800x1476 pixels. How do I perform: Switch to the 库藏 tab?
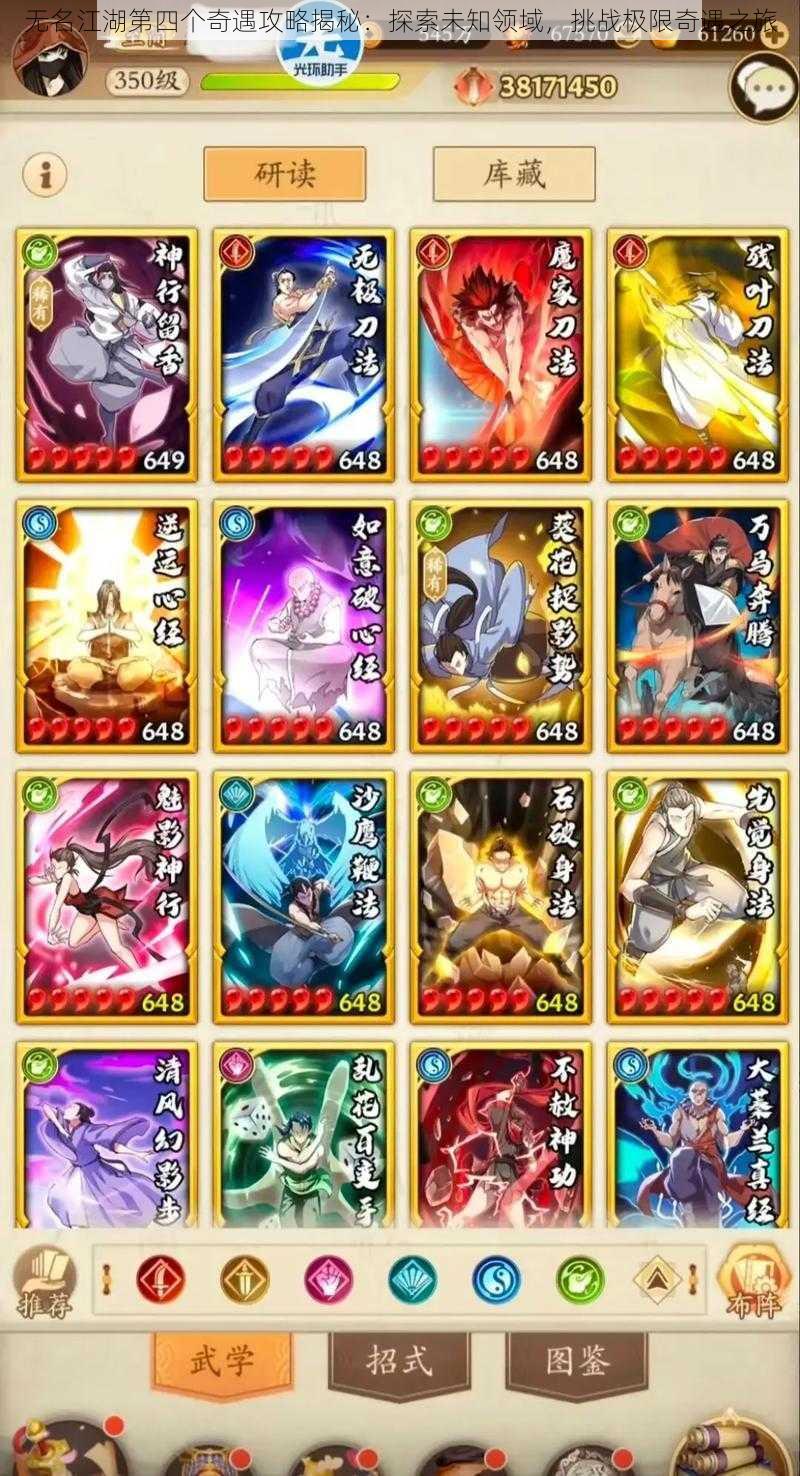click(514, 174)
